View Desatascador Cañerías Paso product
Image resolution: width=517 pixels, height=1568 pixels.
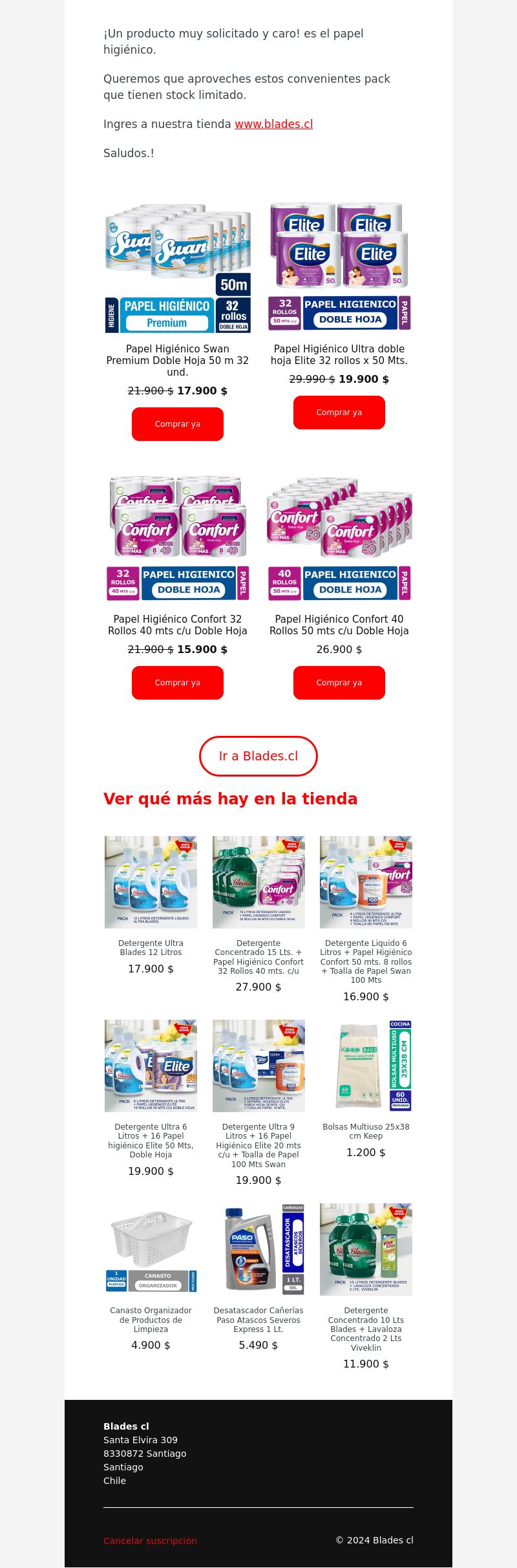pos(258,1250)
